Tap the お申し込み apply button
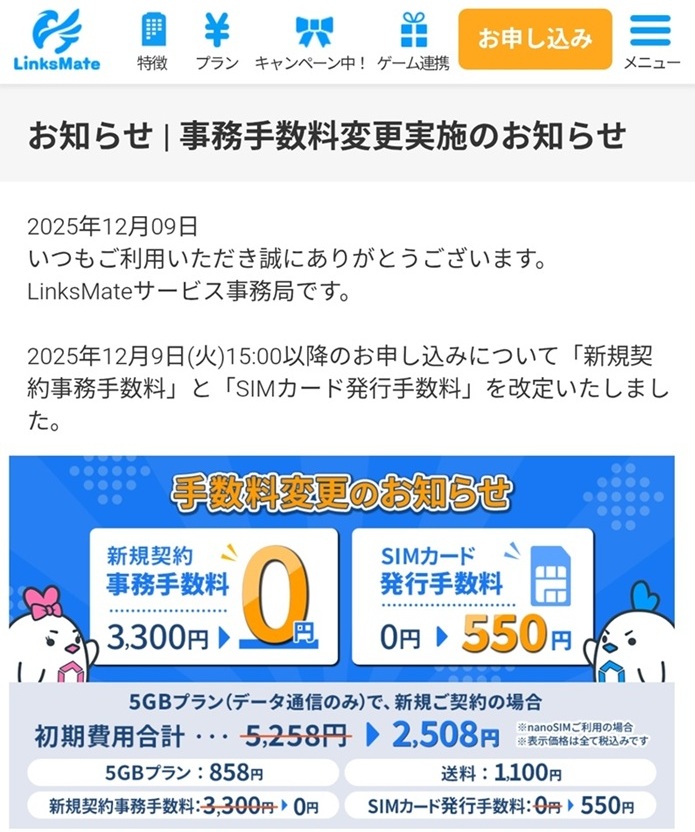 (x=535, y=39)
